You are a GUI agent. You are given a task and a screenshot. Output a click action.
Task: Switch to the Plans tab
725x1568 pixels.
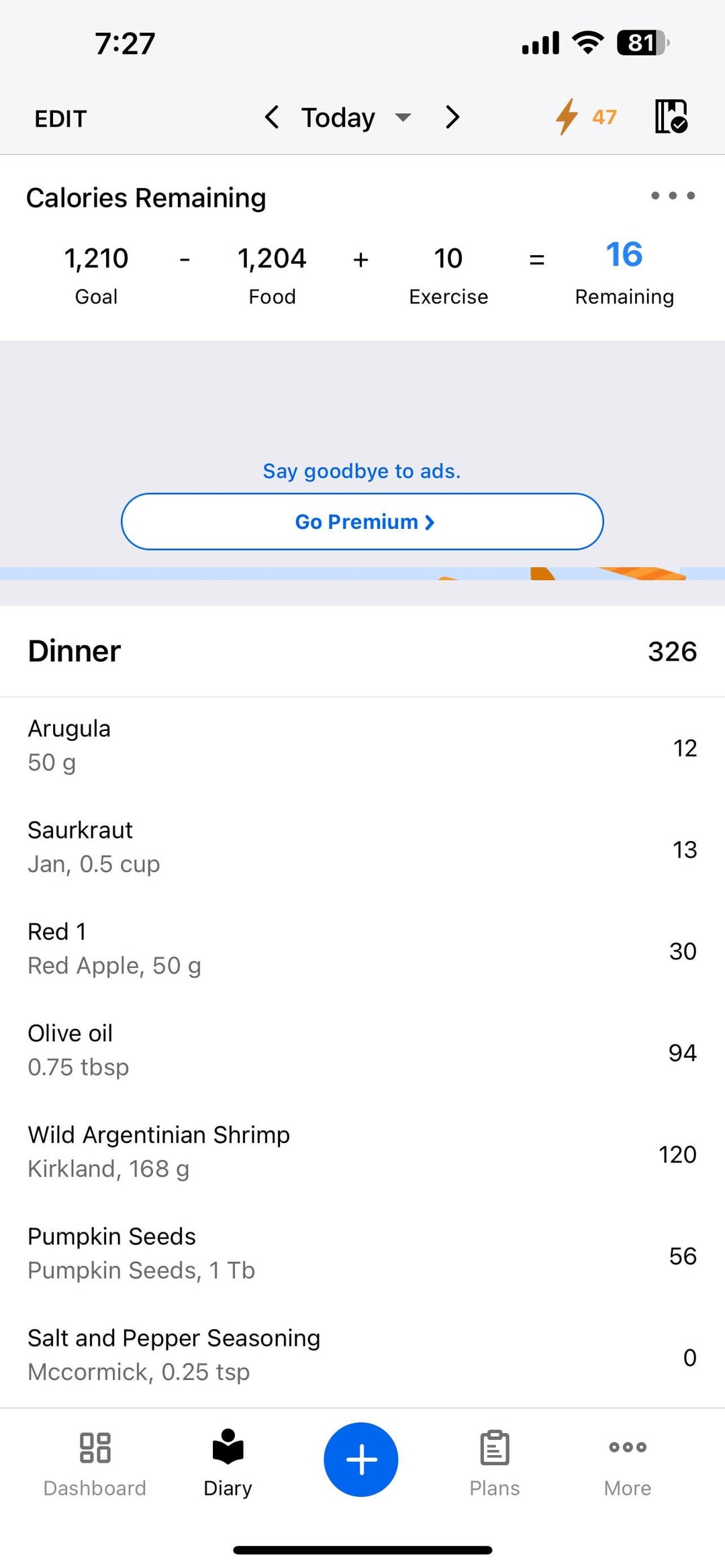click(495, 1463)
